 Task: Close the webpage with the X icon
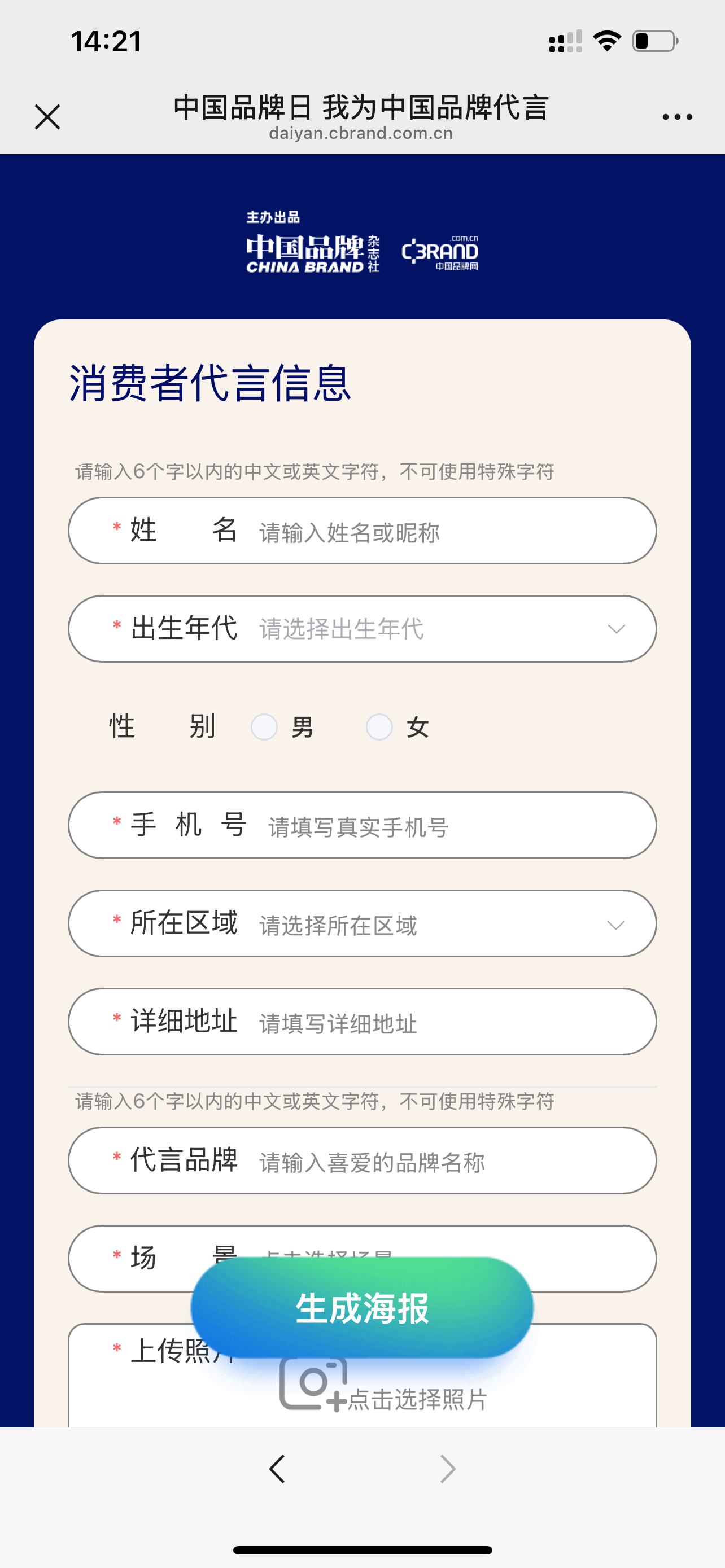[47, 117]
